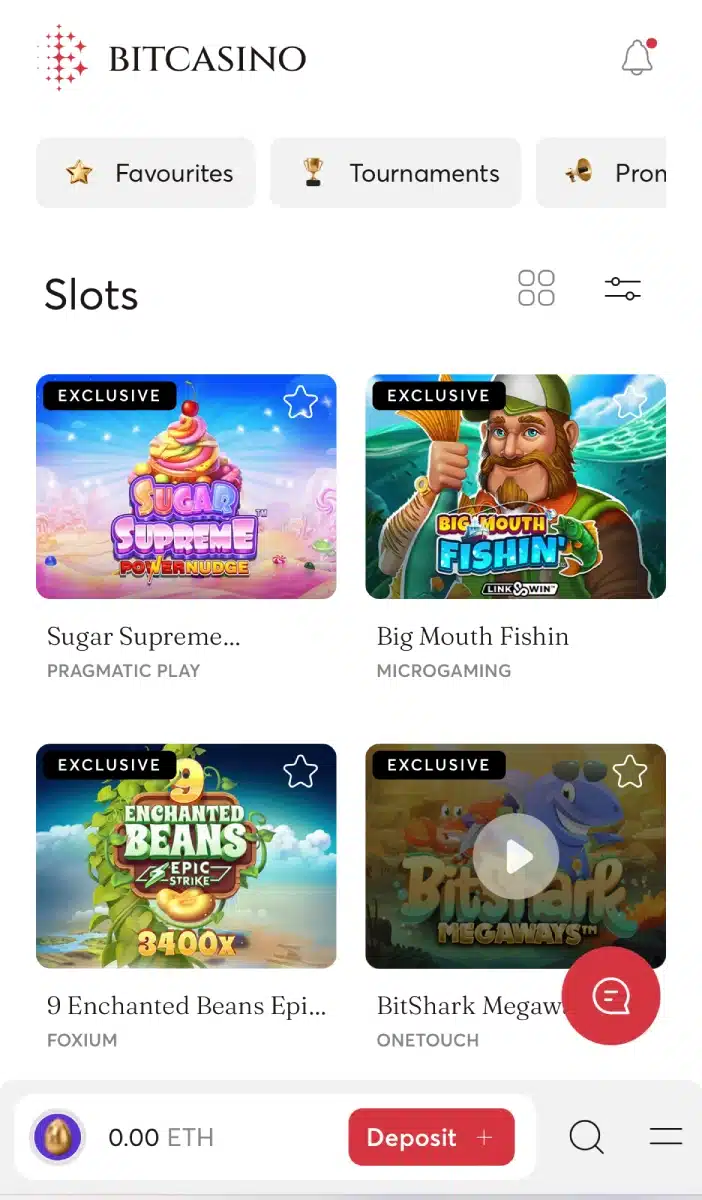Viewport: 702px width, 1200px height.
Task: Open the main menu
Action: [665, 1137]
